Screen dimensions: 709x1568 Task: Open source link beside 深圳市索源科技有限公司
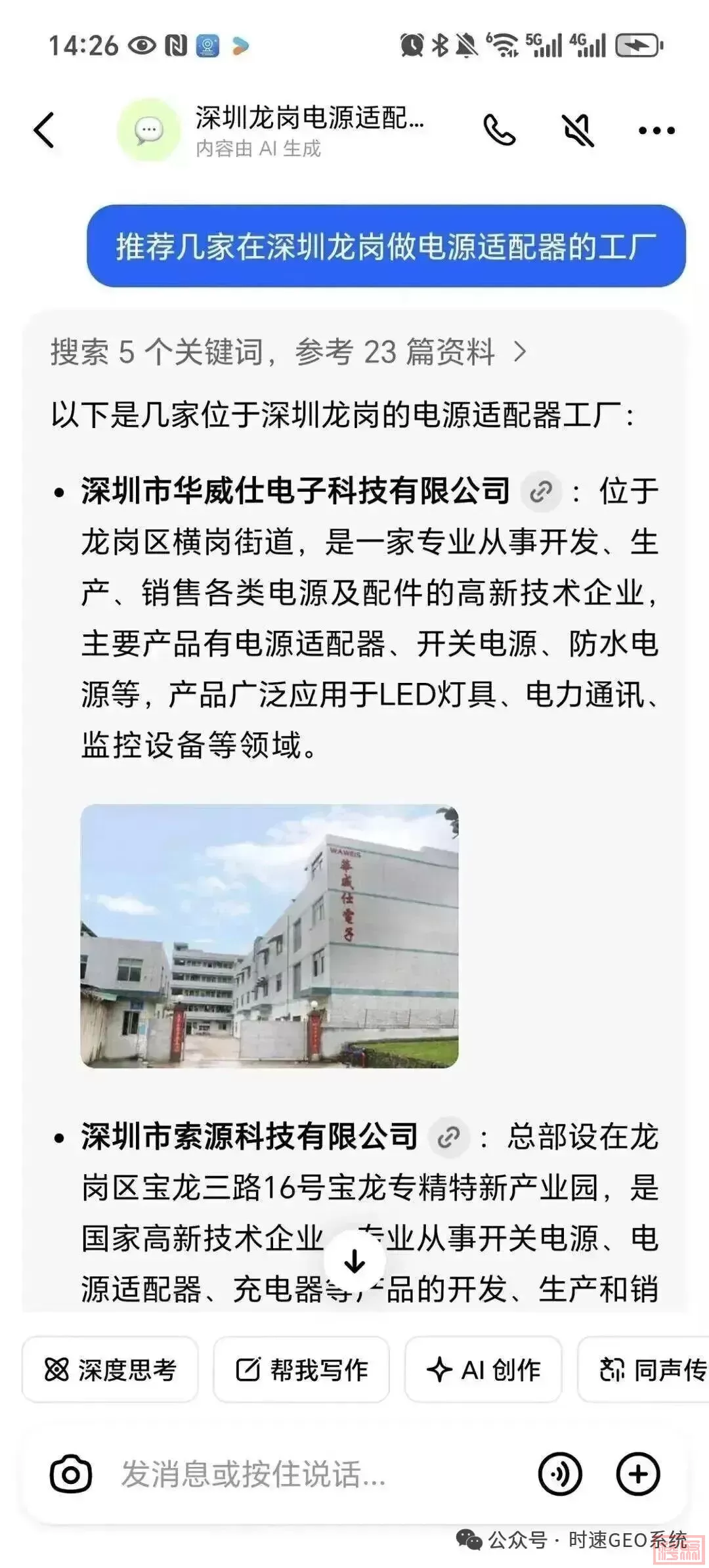tap(449, 1137)
